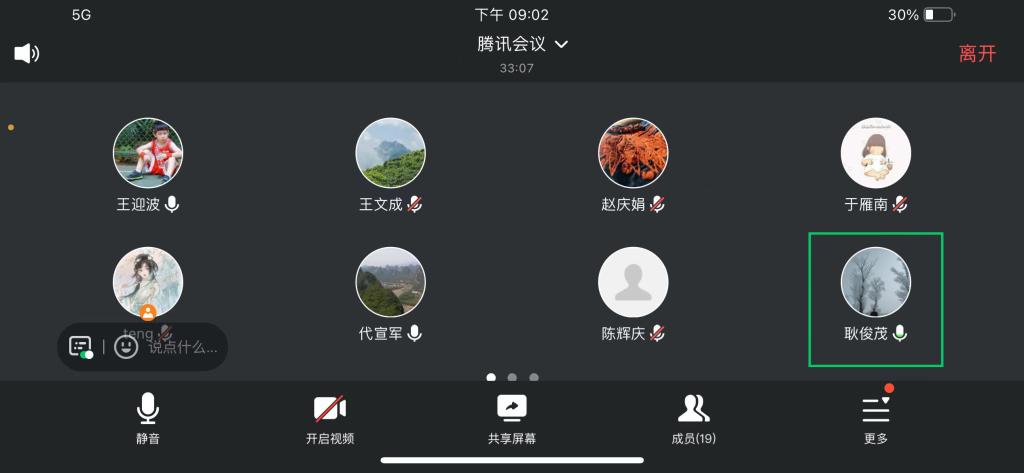Image resolution: width=1024 pixels, height=473 pixels.
Task: Select participant 王迎波
Action: pyautogui.click(x=148, y=154)
